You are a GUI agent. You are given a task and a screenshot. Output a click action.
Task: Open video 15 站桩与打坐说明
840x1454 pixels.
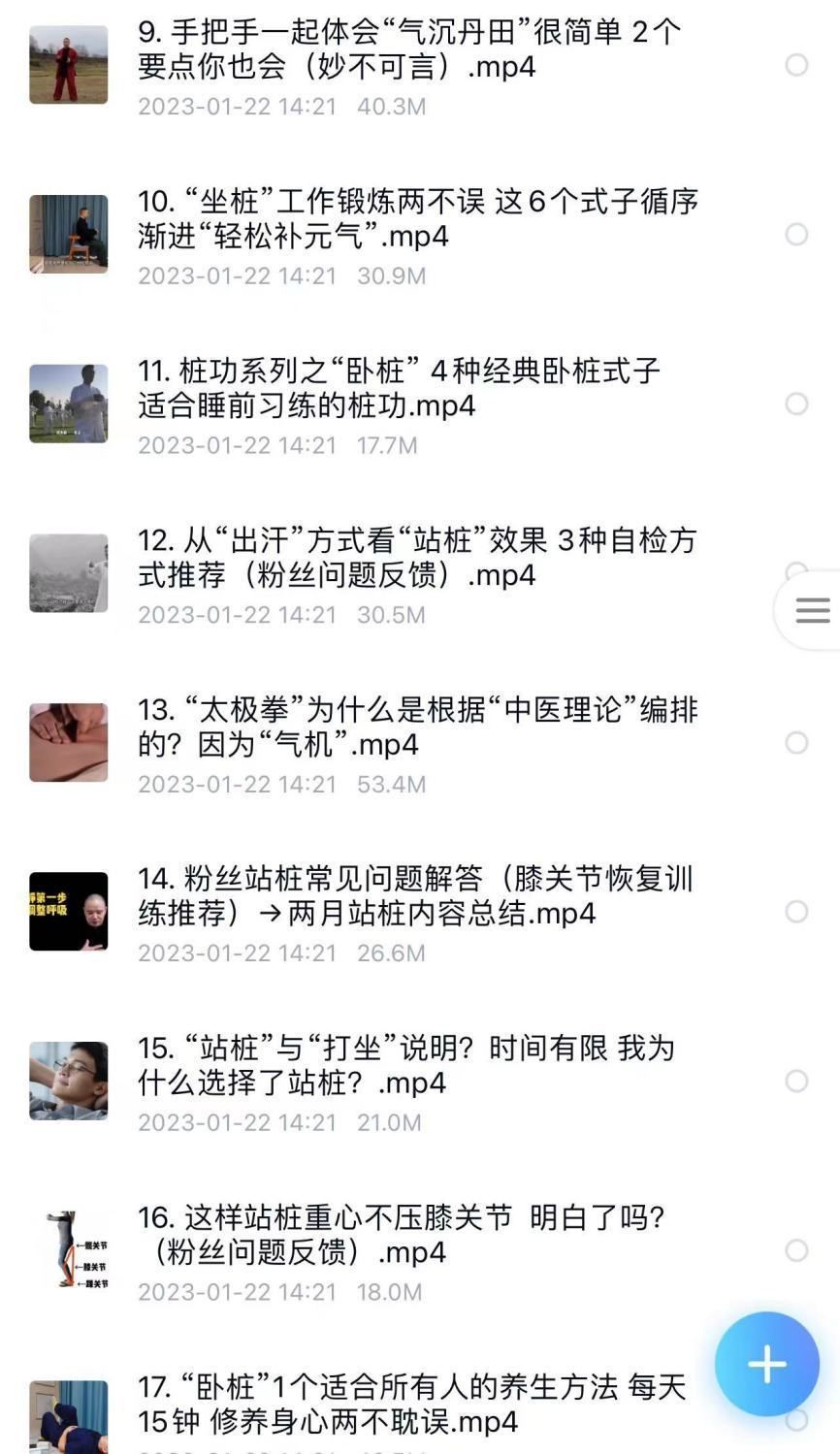(x=405, y=1065)
